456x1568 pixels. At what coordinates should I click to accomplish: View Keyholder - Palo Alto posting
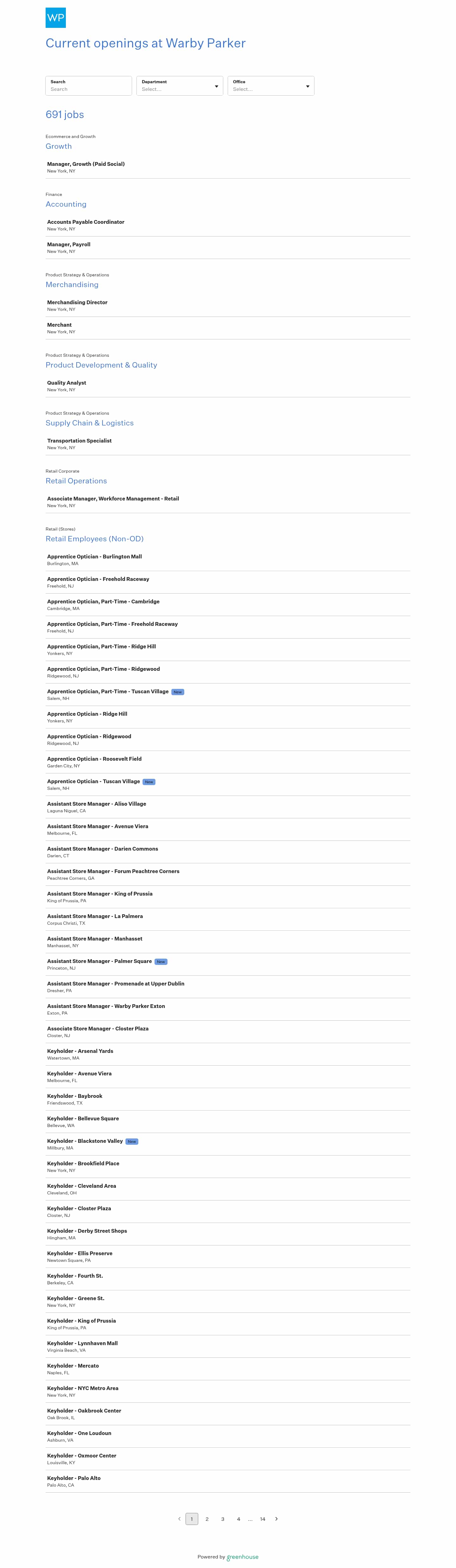click(74, 1478)
